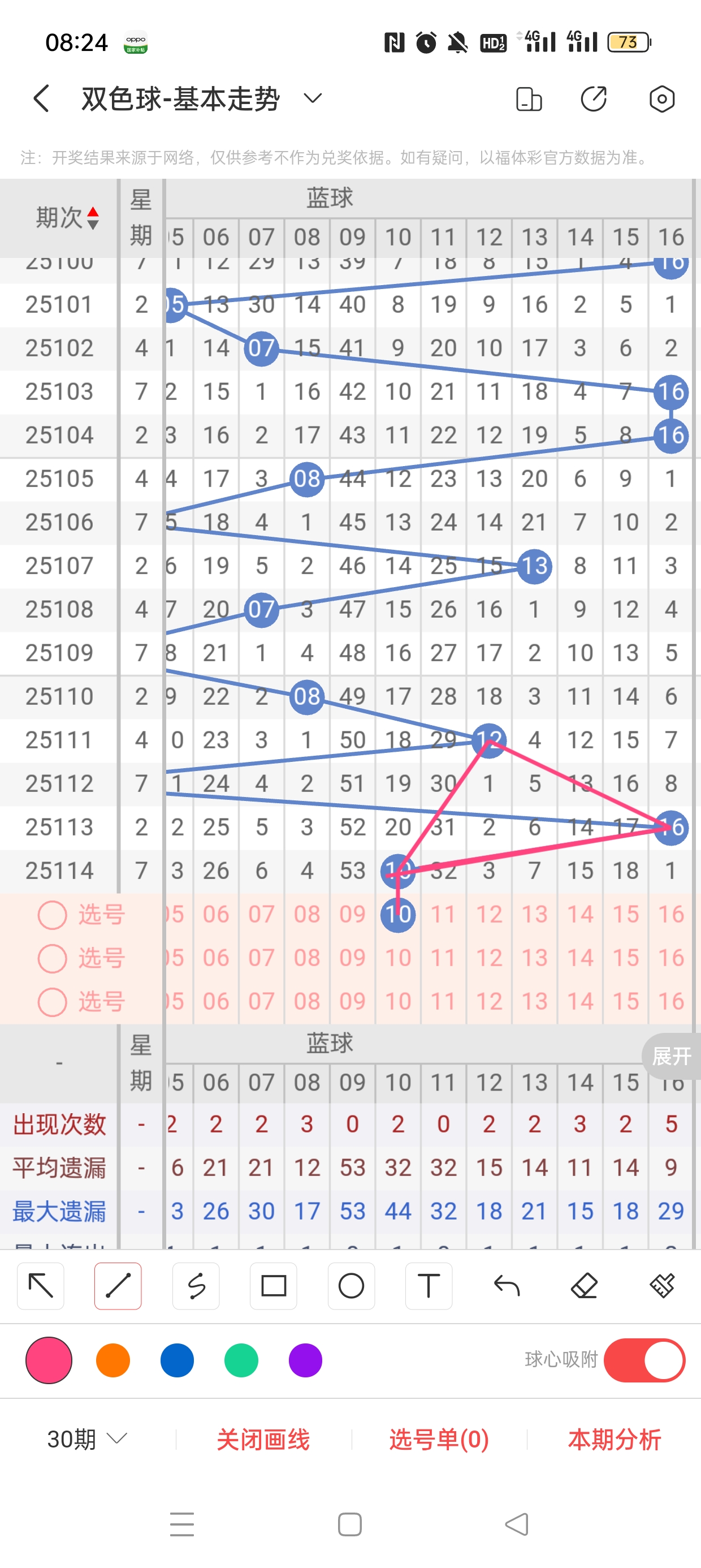Choose the straight line drawing tool
The height and width of the screenshot is (1568, 701).
pos(118,1286)
